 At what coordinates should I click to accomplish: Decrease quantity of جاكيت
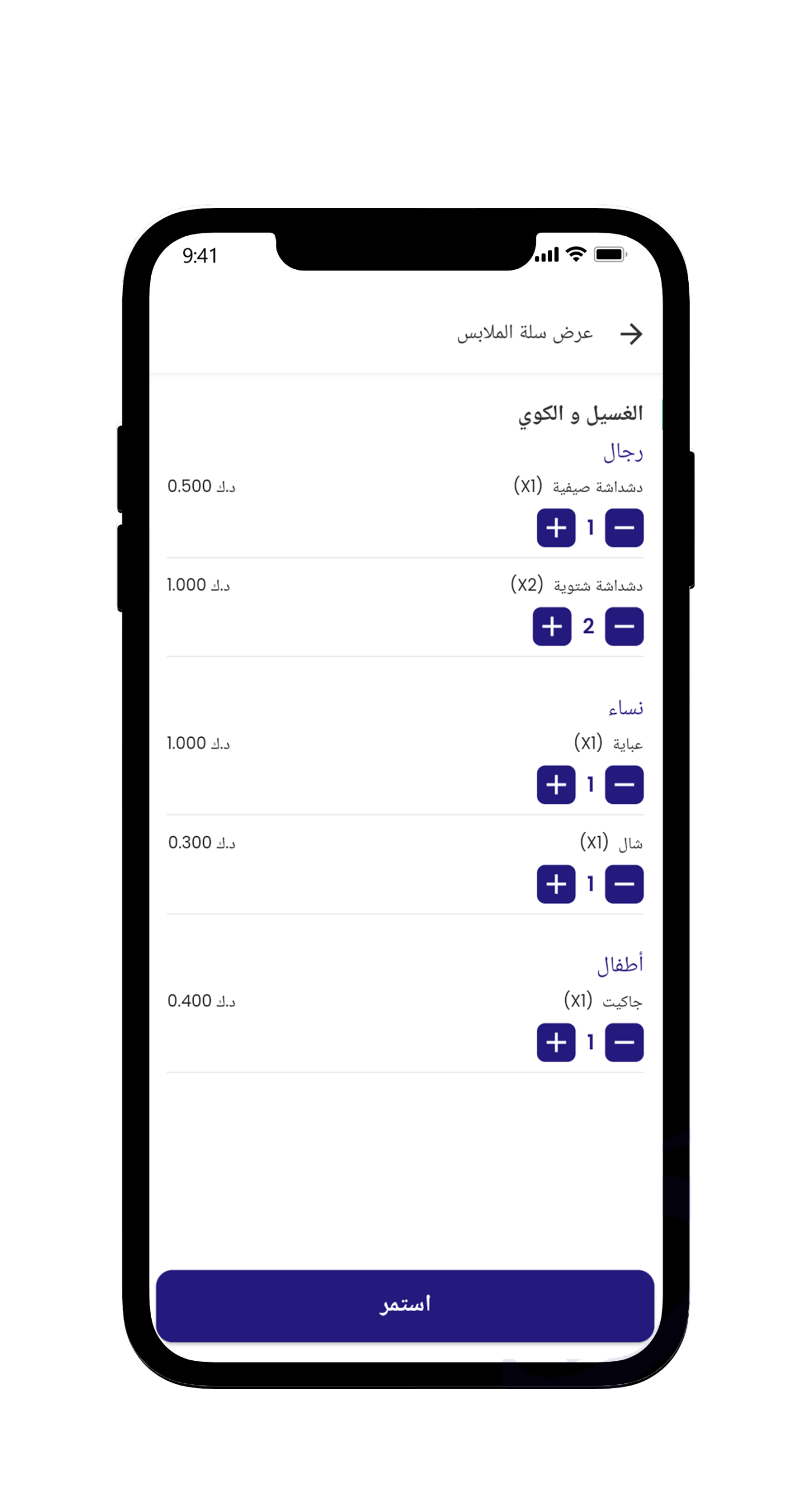pos(624,1042)
